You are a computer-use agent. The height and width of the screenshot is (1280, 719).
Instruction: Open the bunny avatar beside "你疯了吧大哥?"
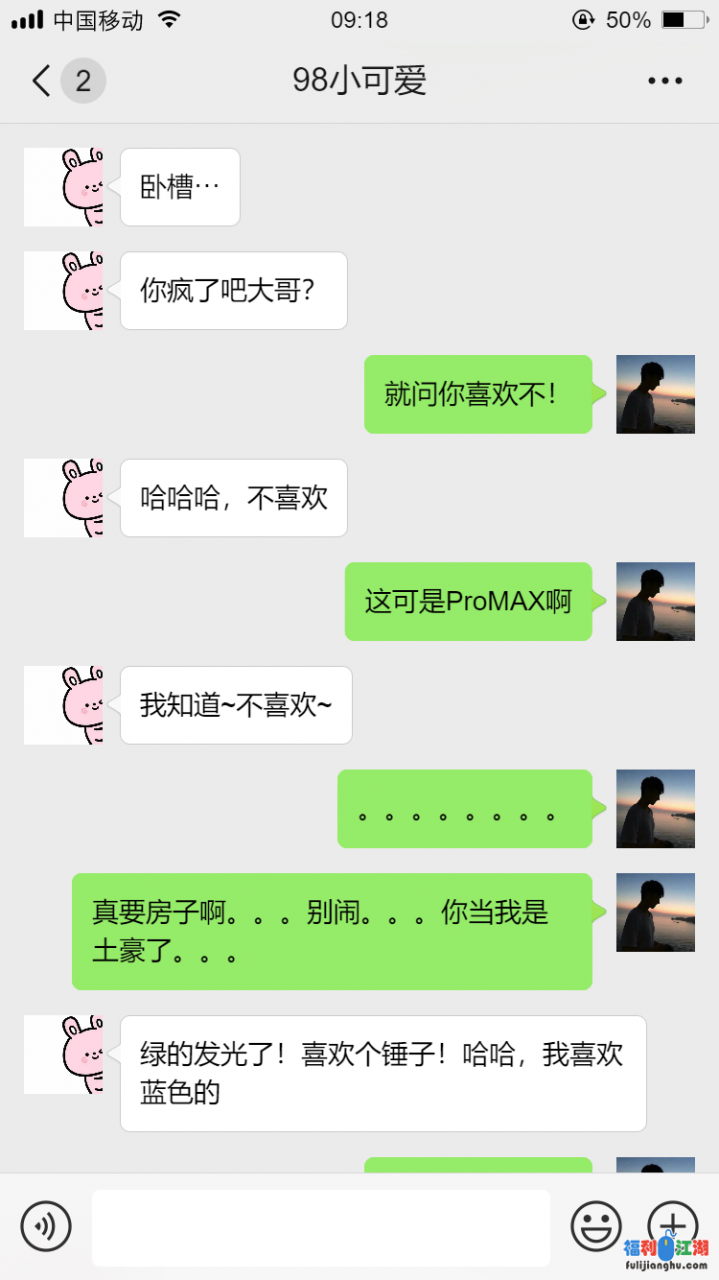click(x=64, y=290)
